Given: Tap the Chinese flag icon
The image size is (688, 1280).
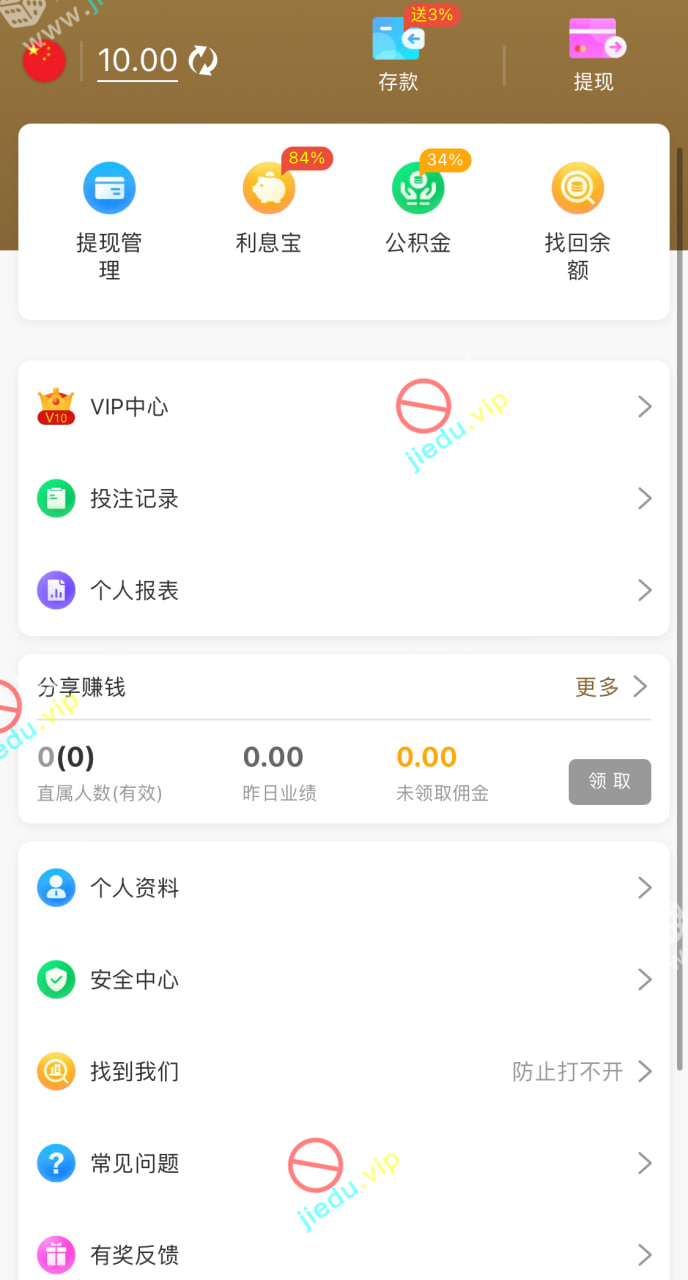Looking at the screenshot, I should click(44, 61).
